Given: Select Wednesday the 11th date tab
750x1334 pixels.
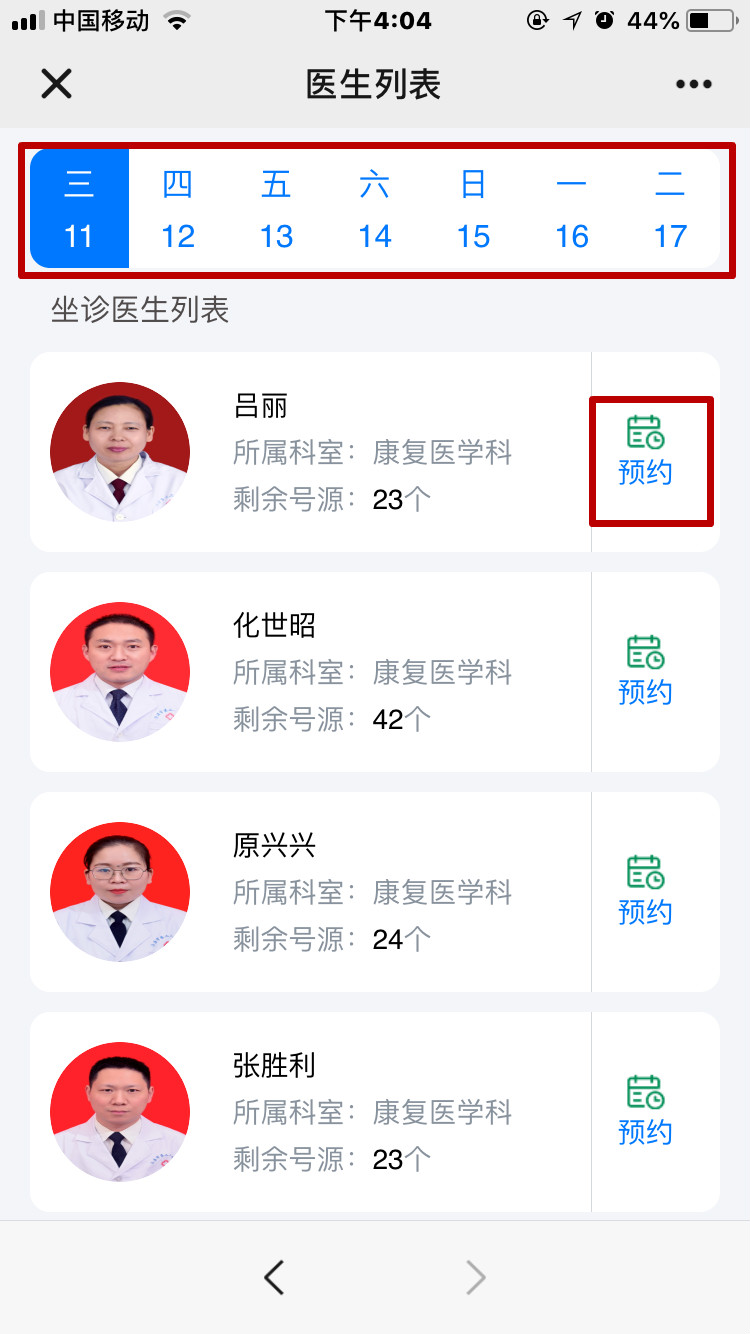Looking at the screenshot, I should pos(79,209).
